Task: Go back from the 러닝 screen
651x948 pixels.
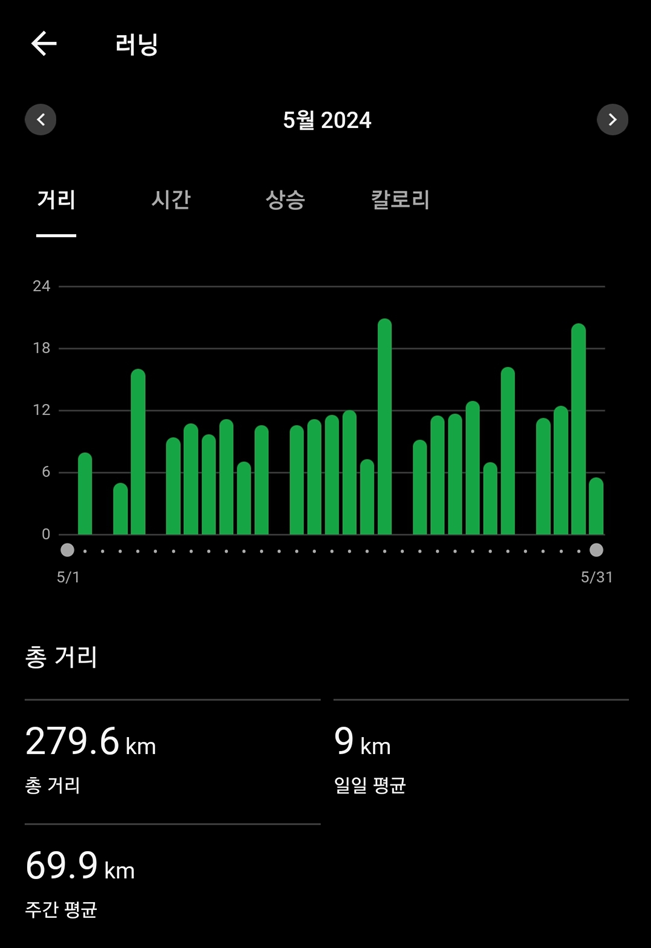Action: pyautogui.click(x=44, y=44)
